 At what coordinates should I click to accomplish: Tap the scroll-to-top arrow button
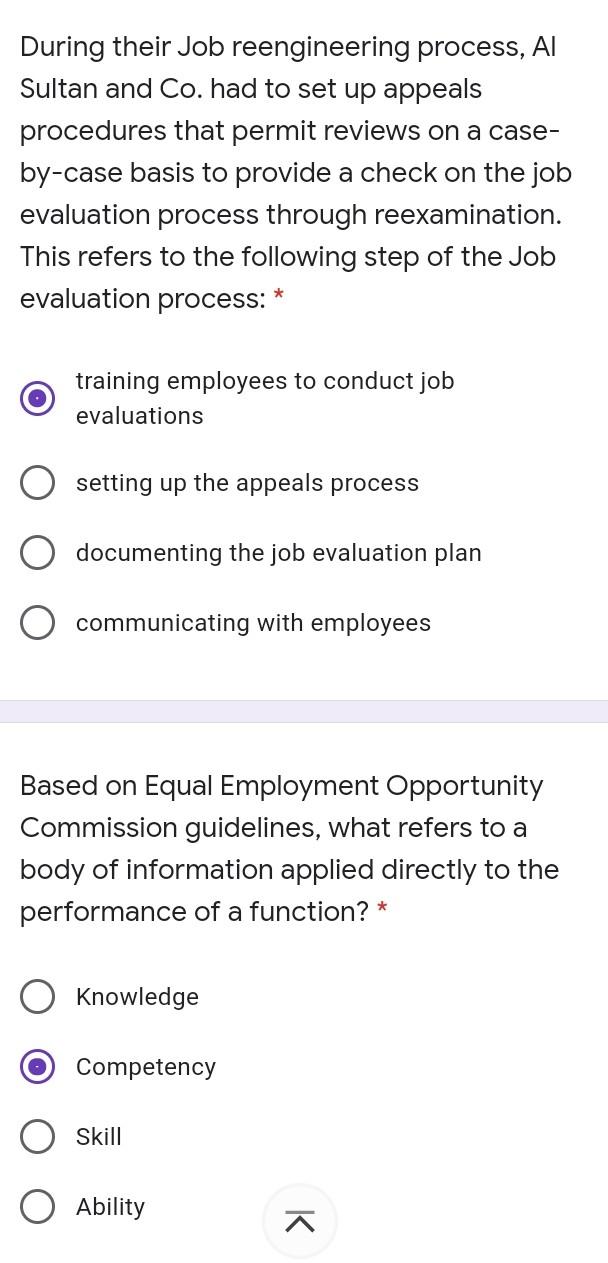[x=300, y=1221]
